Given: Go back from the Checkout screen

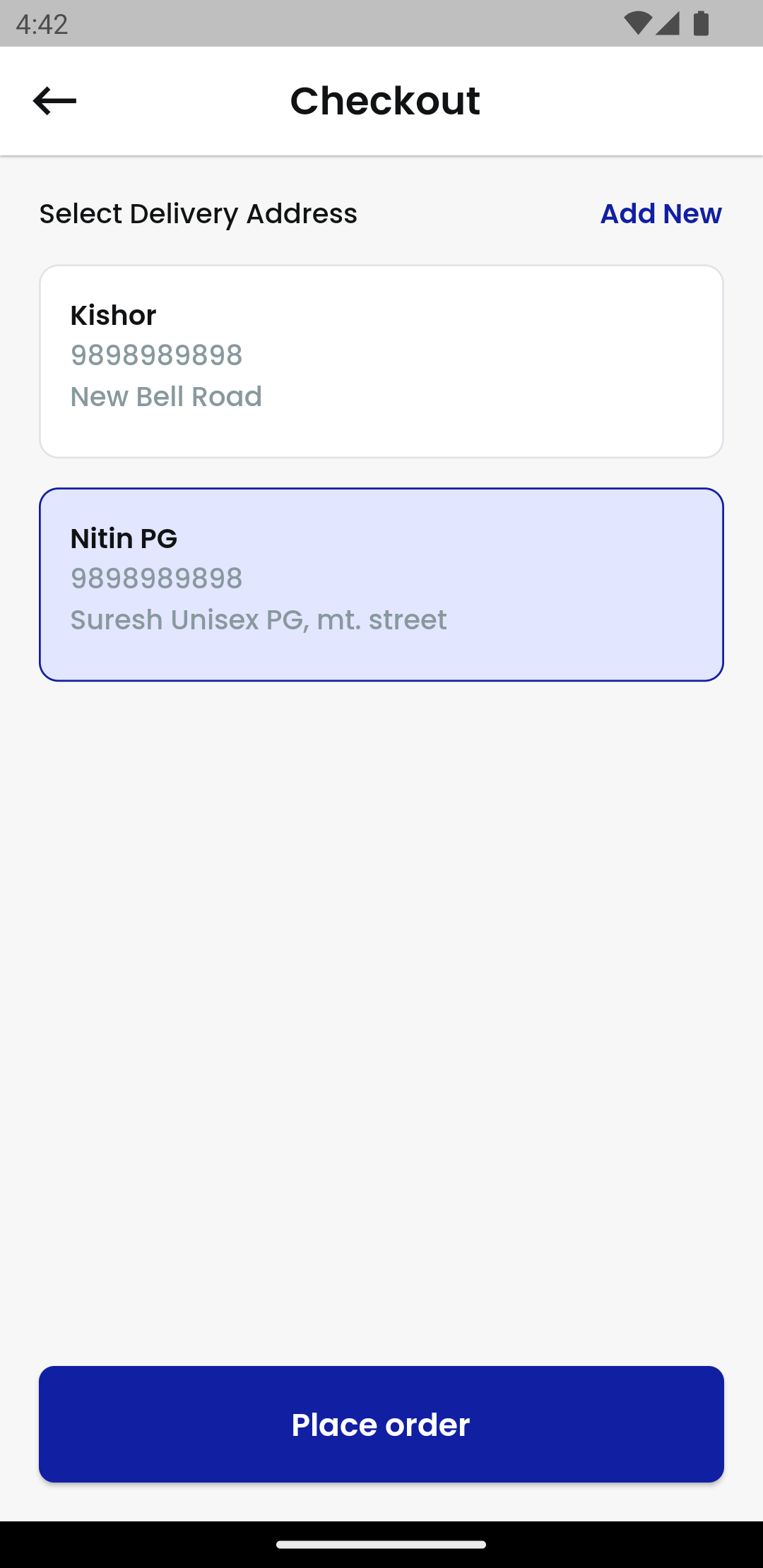Looking at the screenshot, I should pos(54,101).
